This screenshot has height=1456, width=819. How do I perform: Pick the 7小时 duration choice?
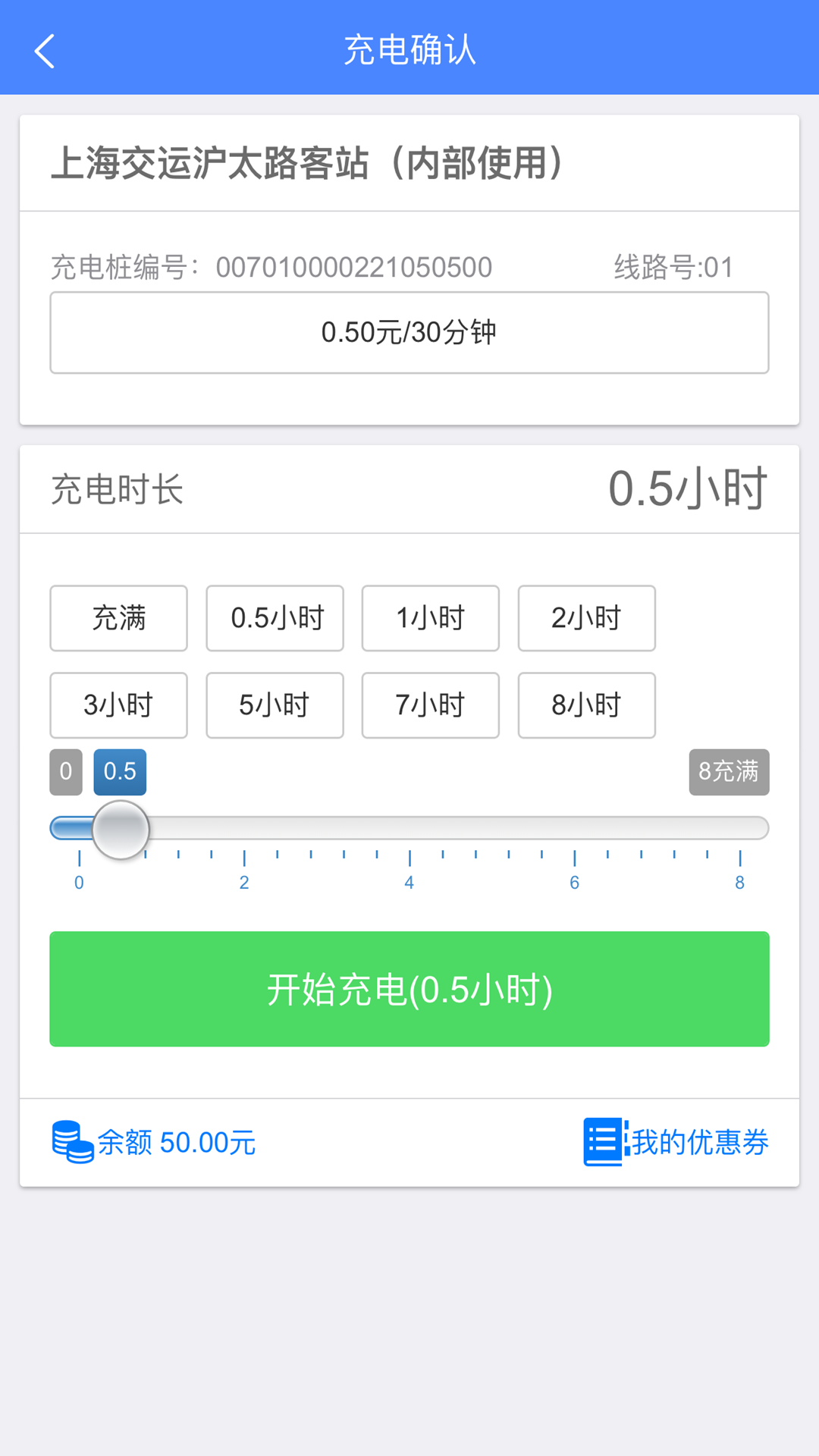[x=430, y=705]
